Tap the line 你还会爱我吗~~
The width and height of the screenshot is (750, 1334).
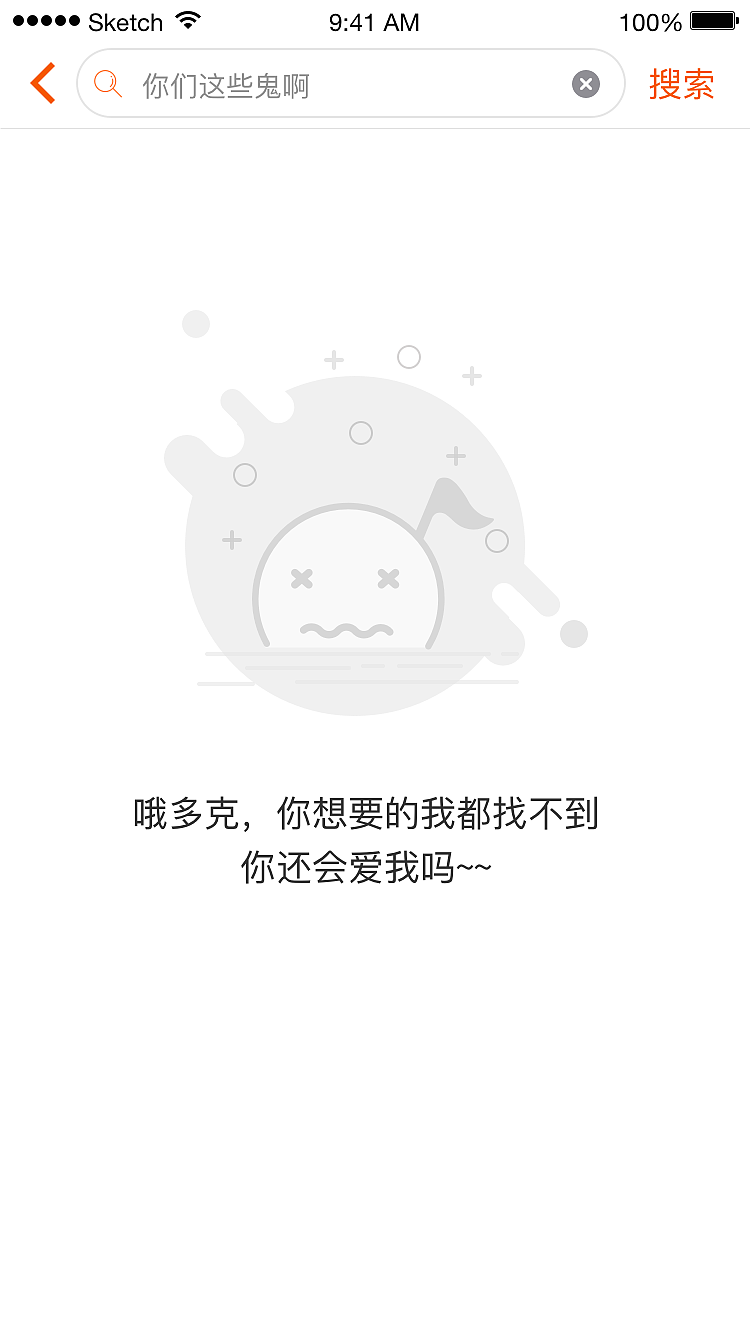[x=366, y=868]
